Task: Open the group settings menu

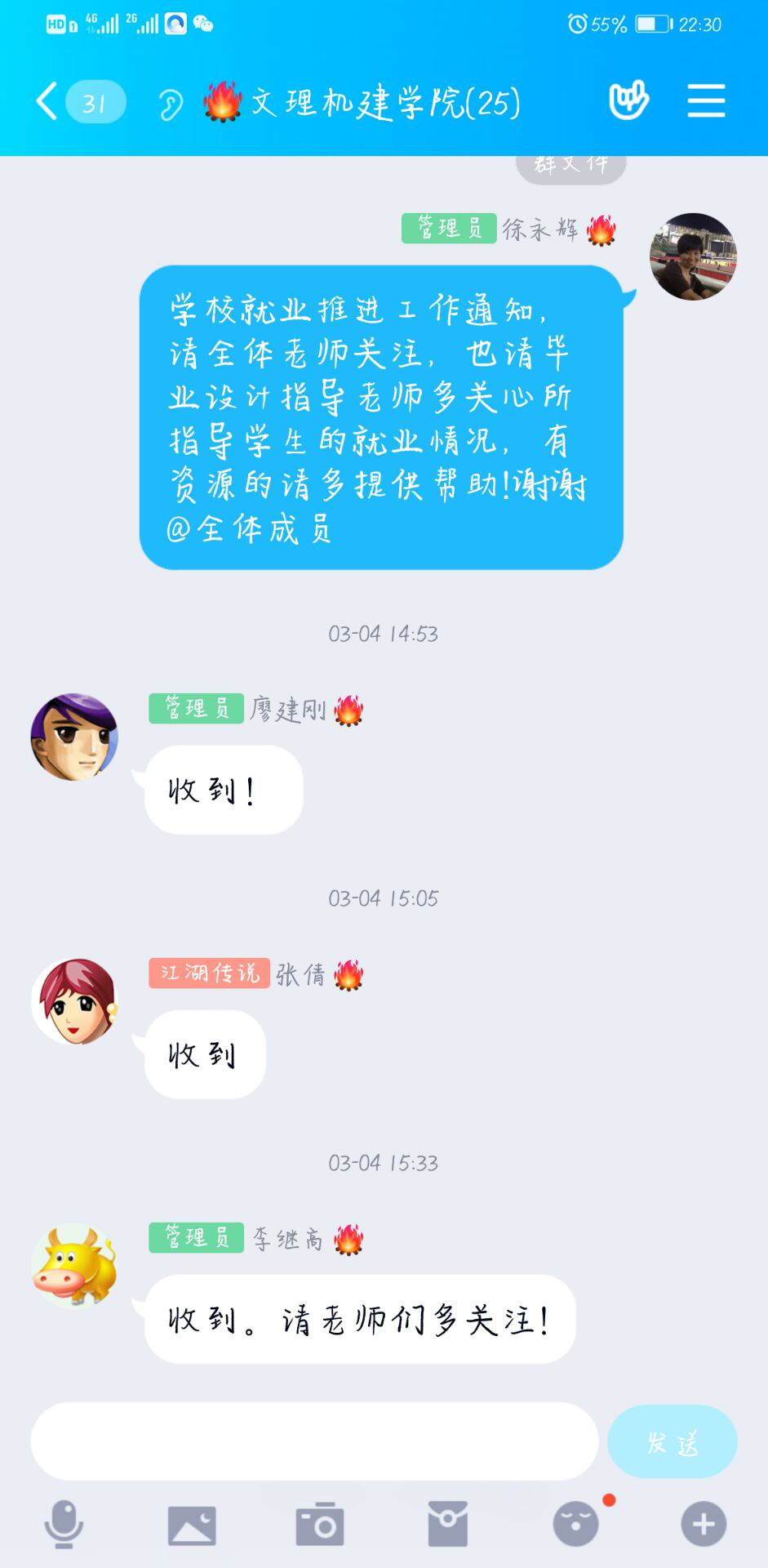Action: [x=706, y=101]
